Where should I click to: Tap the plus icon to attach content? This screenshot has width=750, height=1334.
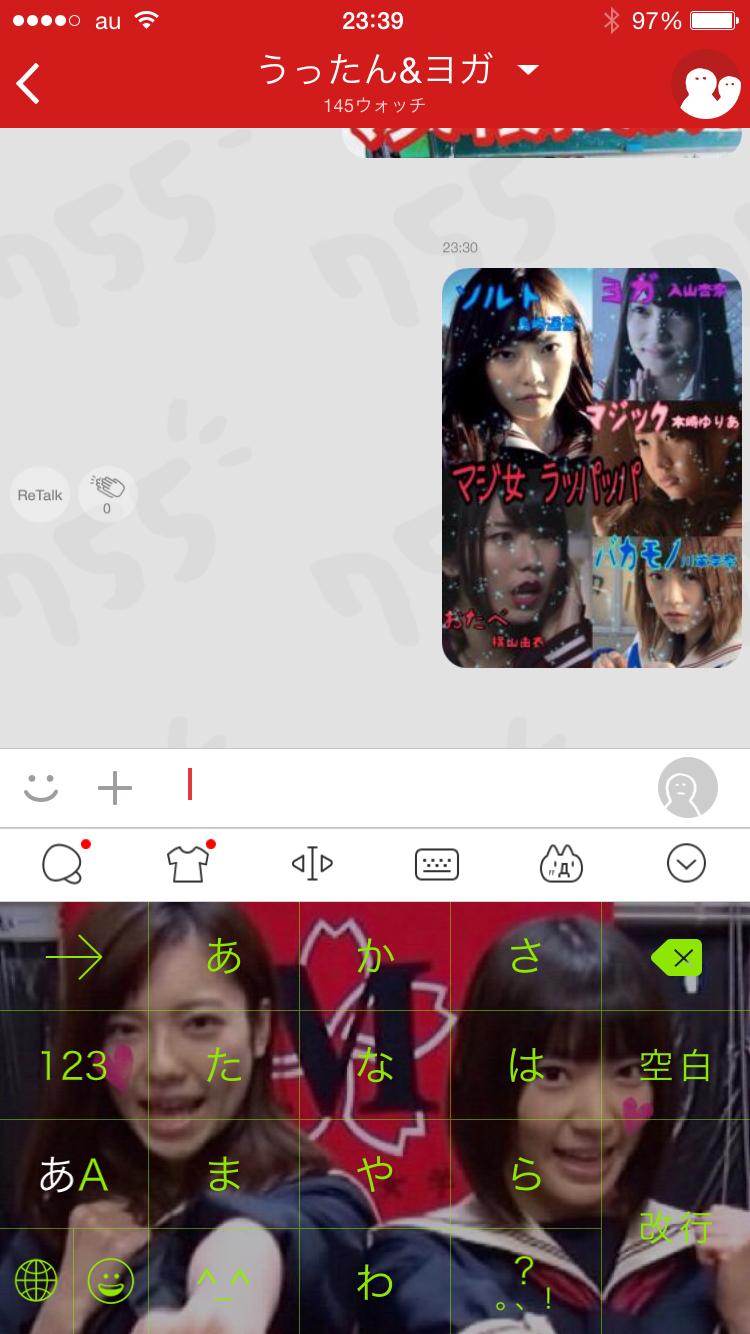coord(115,788)
